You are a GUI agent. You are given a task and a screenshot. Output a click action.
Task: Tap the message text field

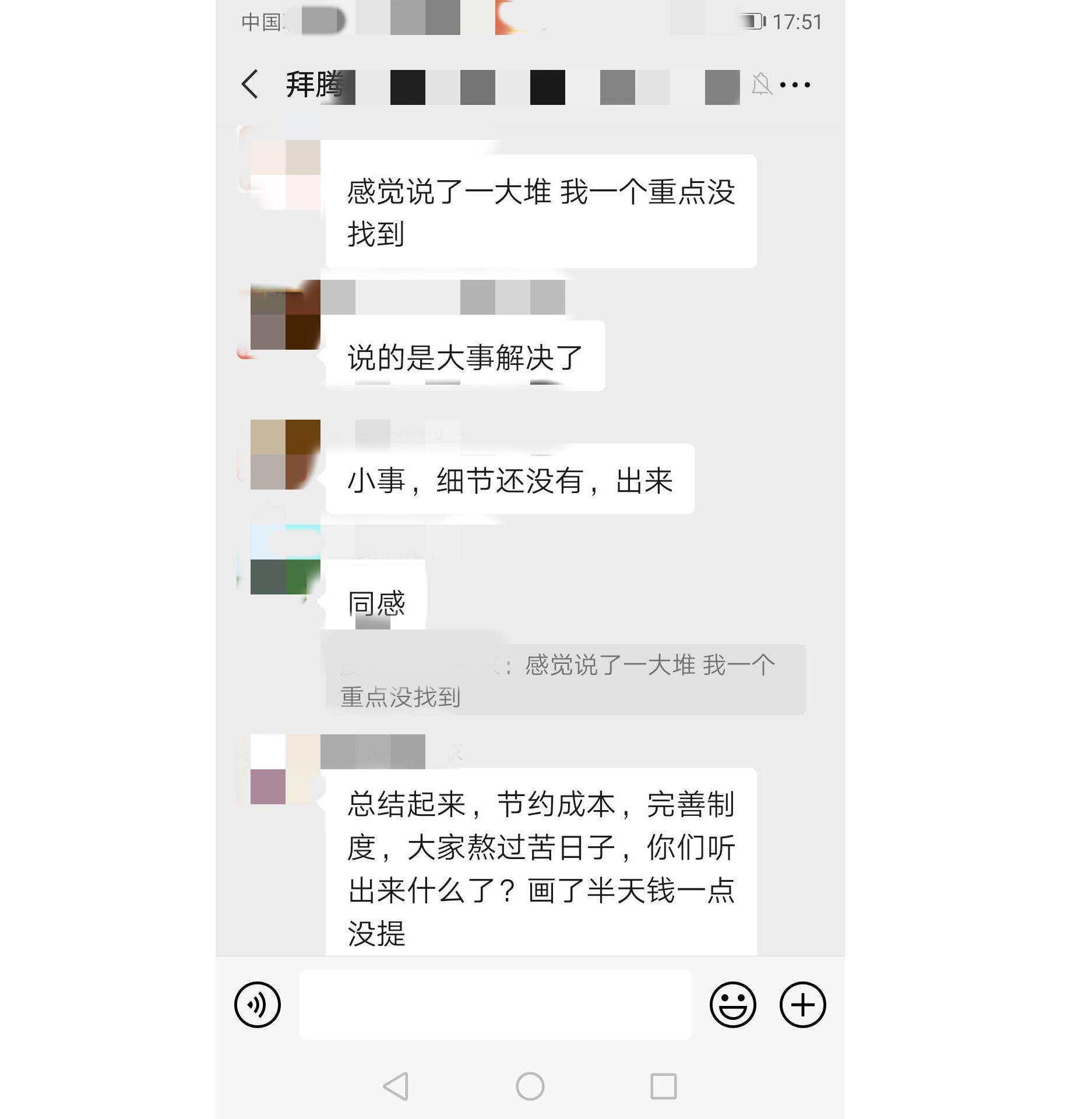(495, 1004)
